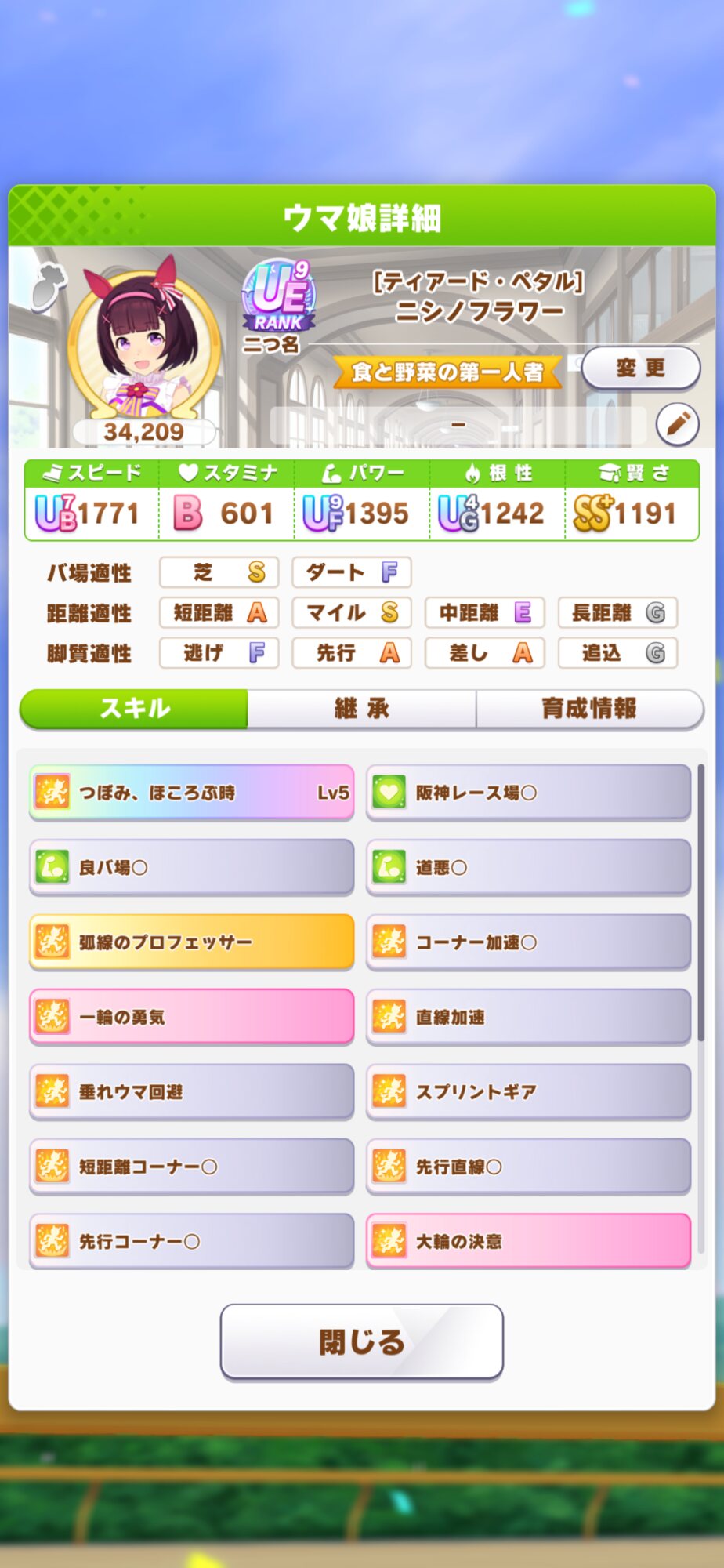This screenshot has width=724, height=1568.
Task: Open the 弧線のプロフェッサー skill
Action: click(191, 942)
